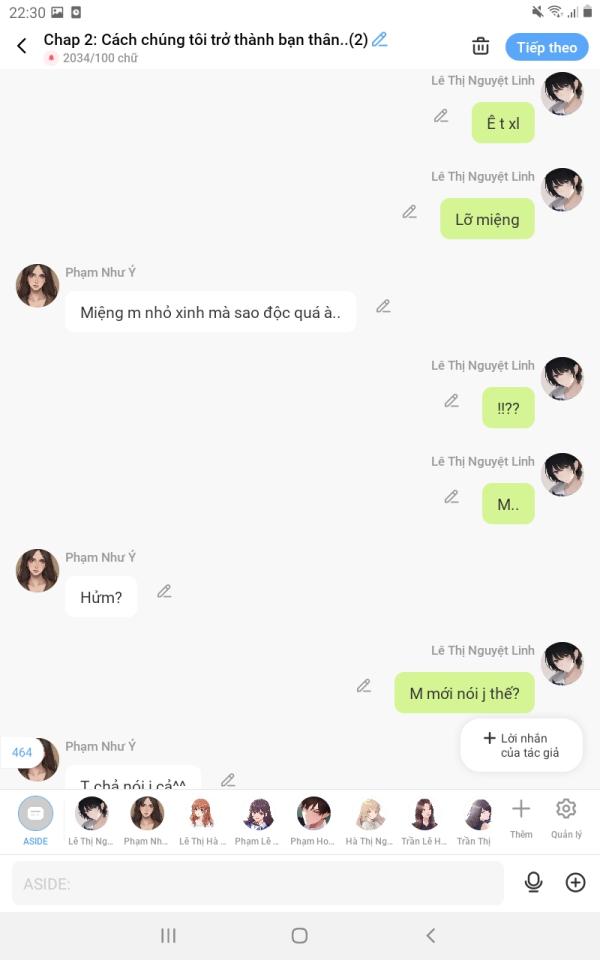The width and height of the screenshot is (600, 960).
Task: Tap the trash icon to delete the chapter
Action: [481, 46]
